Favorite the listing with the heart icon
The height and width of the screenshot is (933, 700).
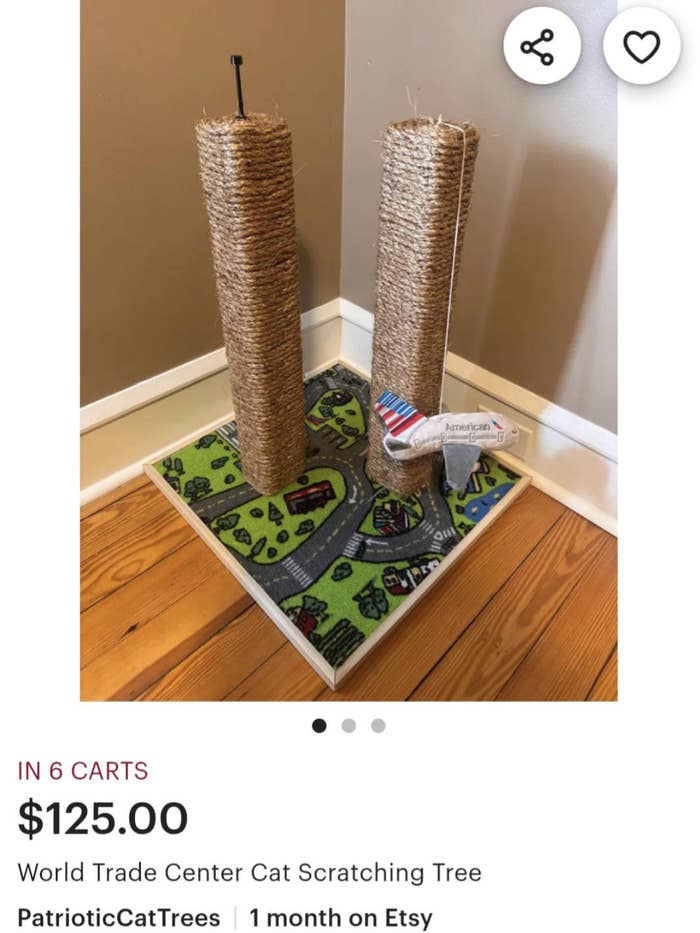pyautogui.click(x=641, y=46)
